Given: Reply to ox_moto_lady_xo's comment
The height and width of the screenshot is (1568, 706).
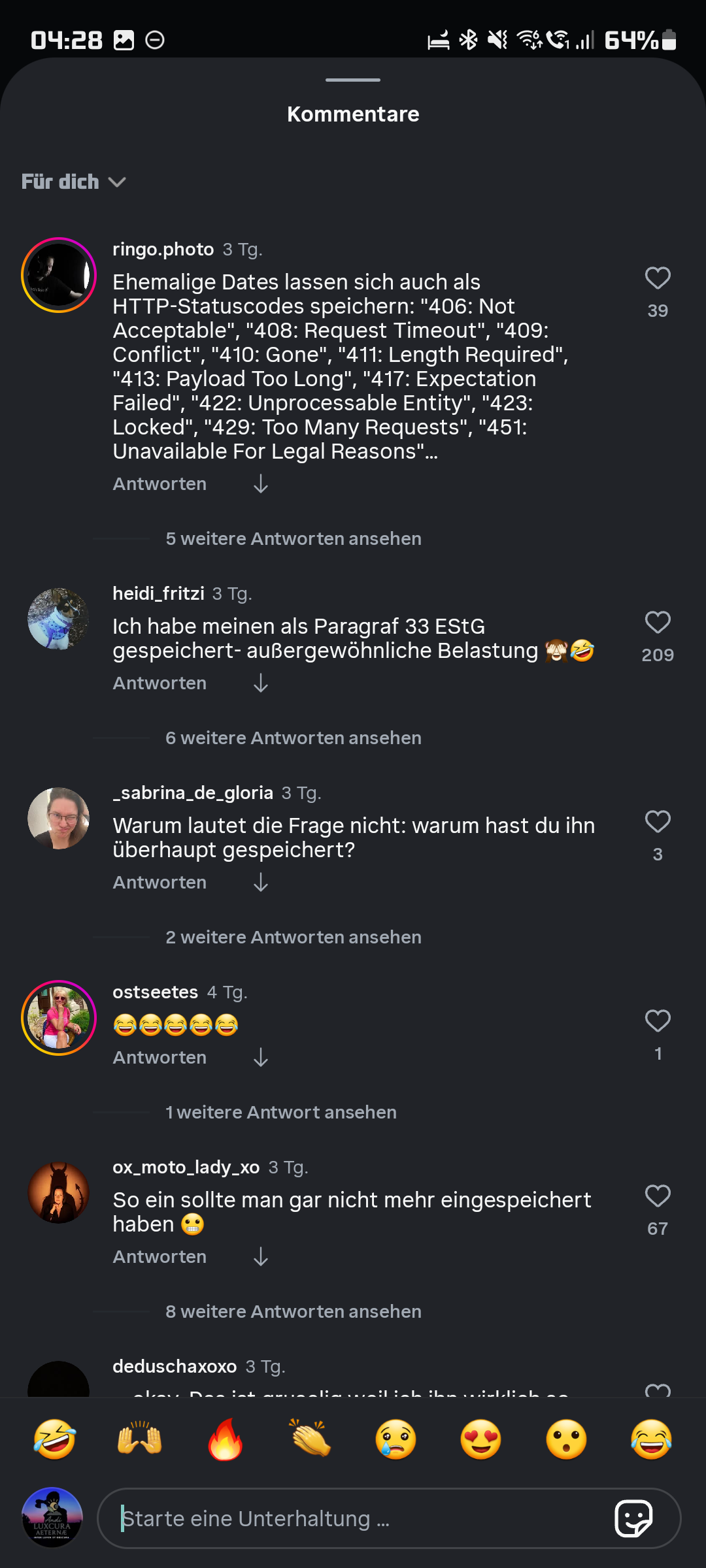Looking at the screenshot, I should 160,1257.
